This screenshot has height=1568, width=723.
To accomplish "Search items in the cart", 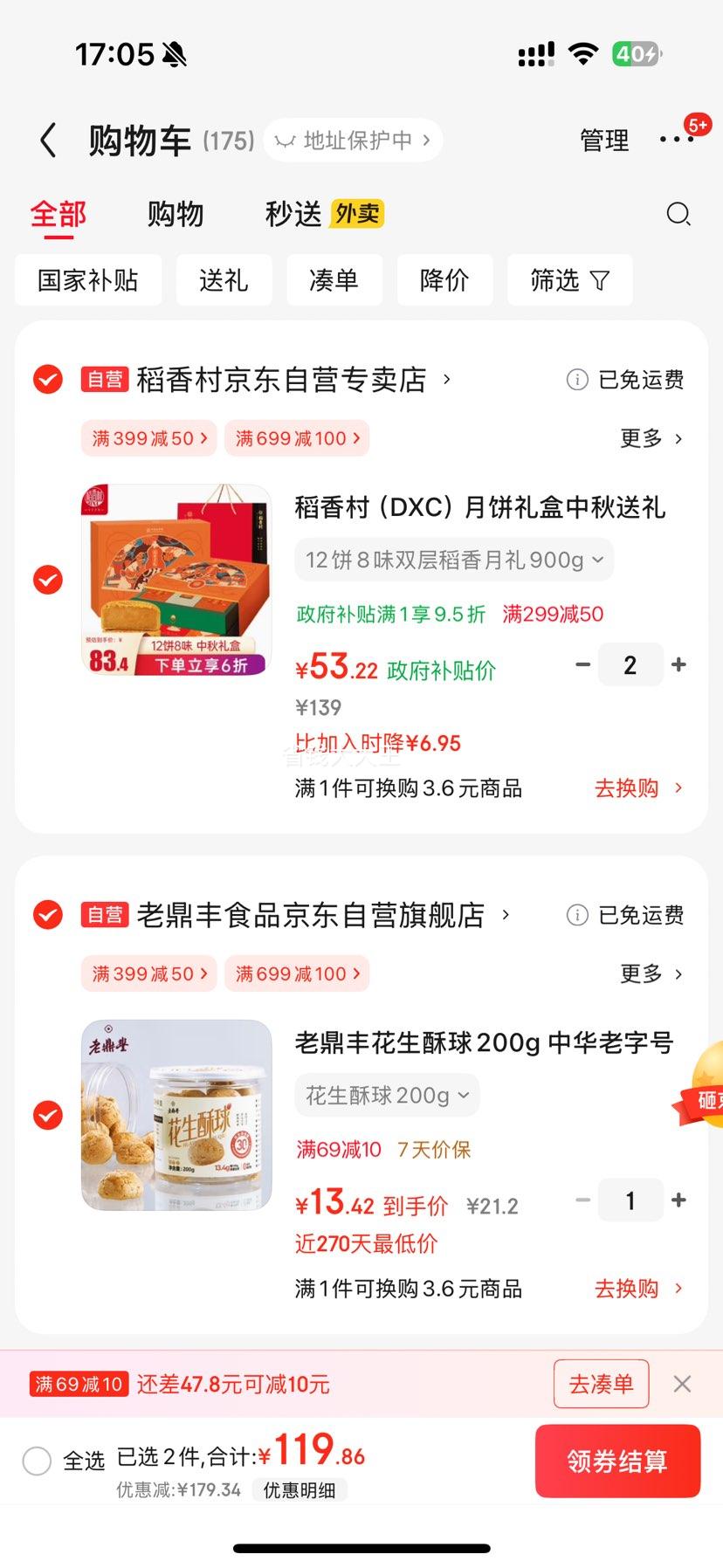I will (x=678, y=214).
